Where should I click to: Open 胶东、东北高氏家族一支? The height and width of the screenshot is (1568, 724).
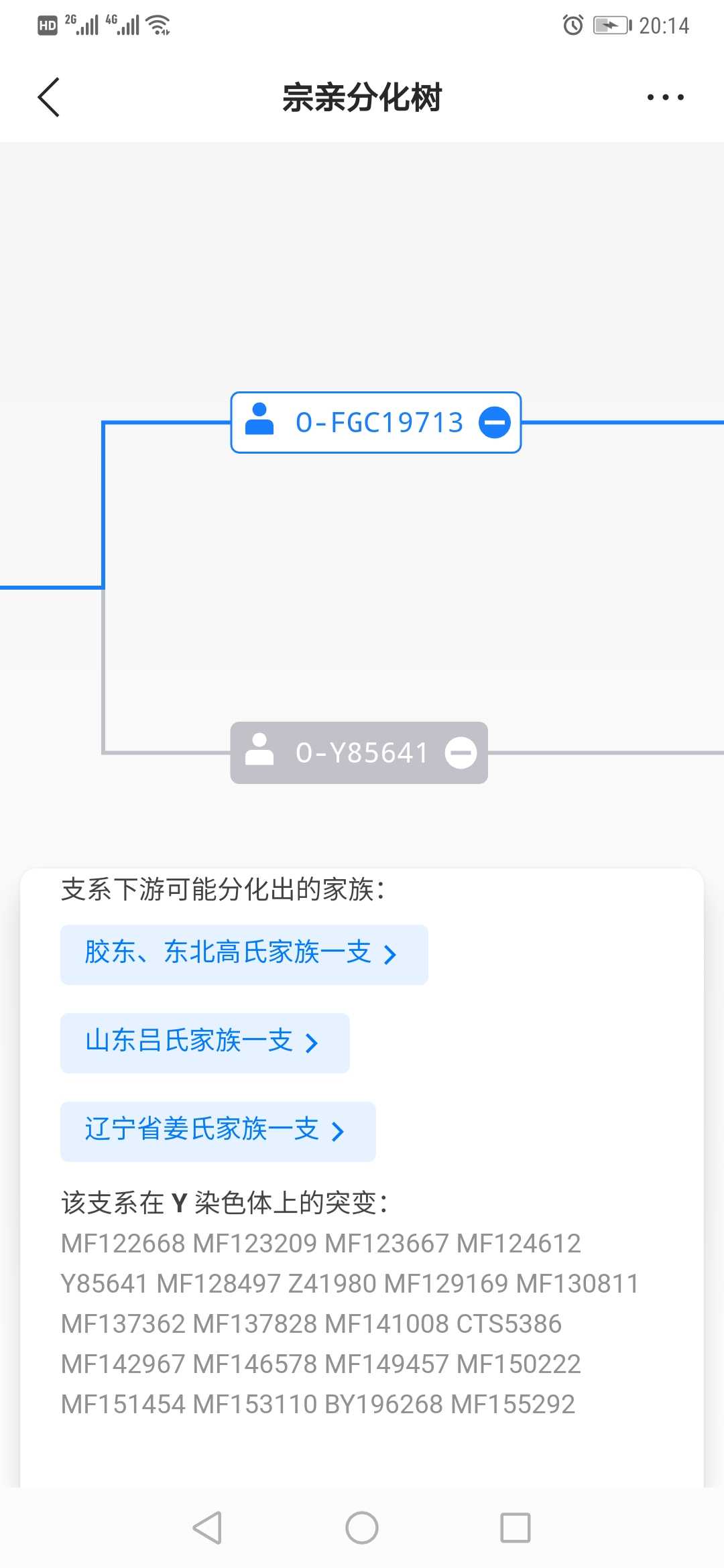244,954
